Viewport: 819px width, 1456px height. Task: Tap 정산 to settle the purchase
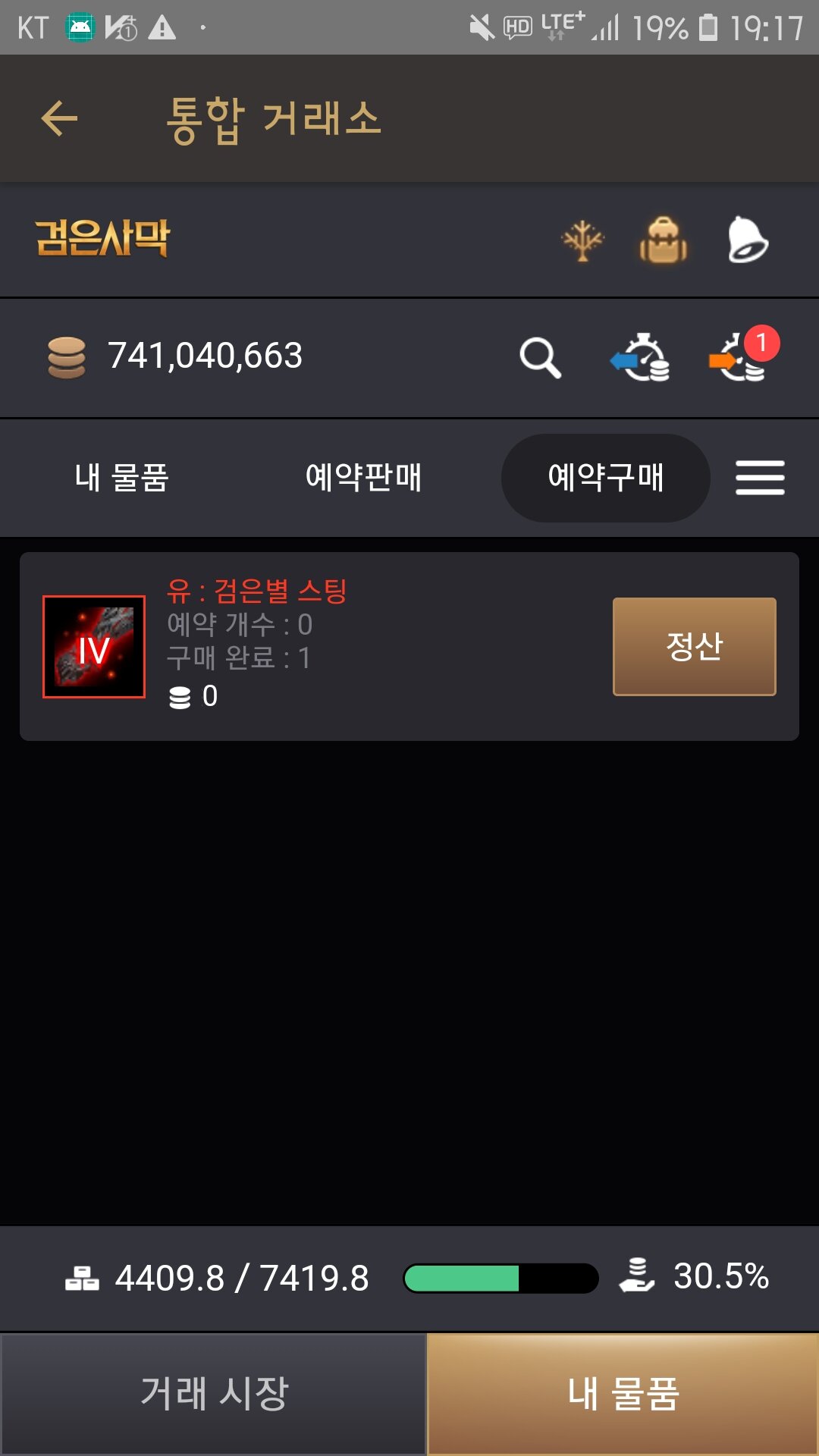695,646
